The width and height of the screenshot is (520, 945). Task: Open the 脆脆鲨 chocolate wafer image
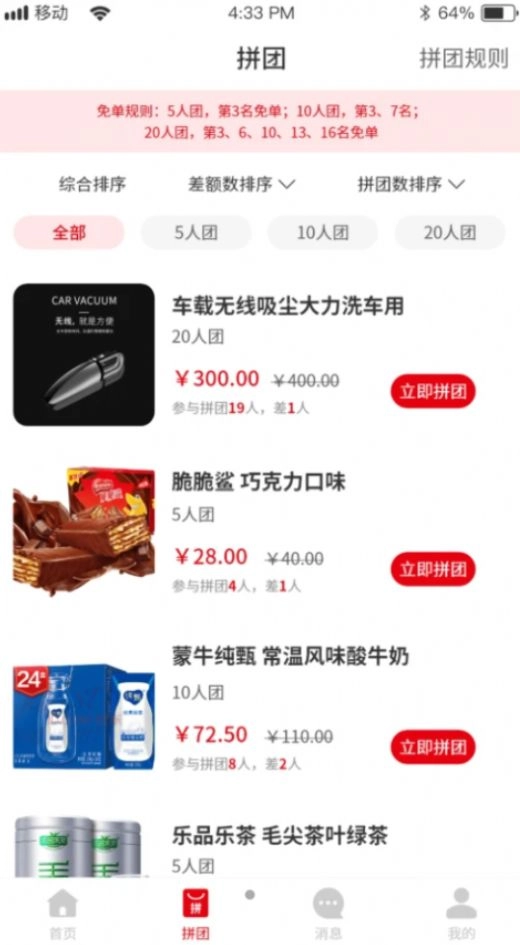(84, 532)
